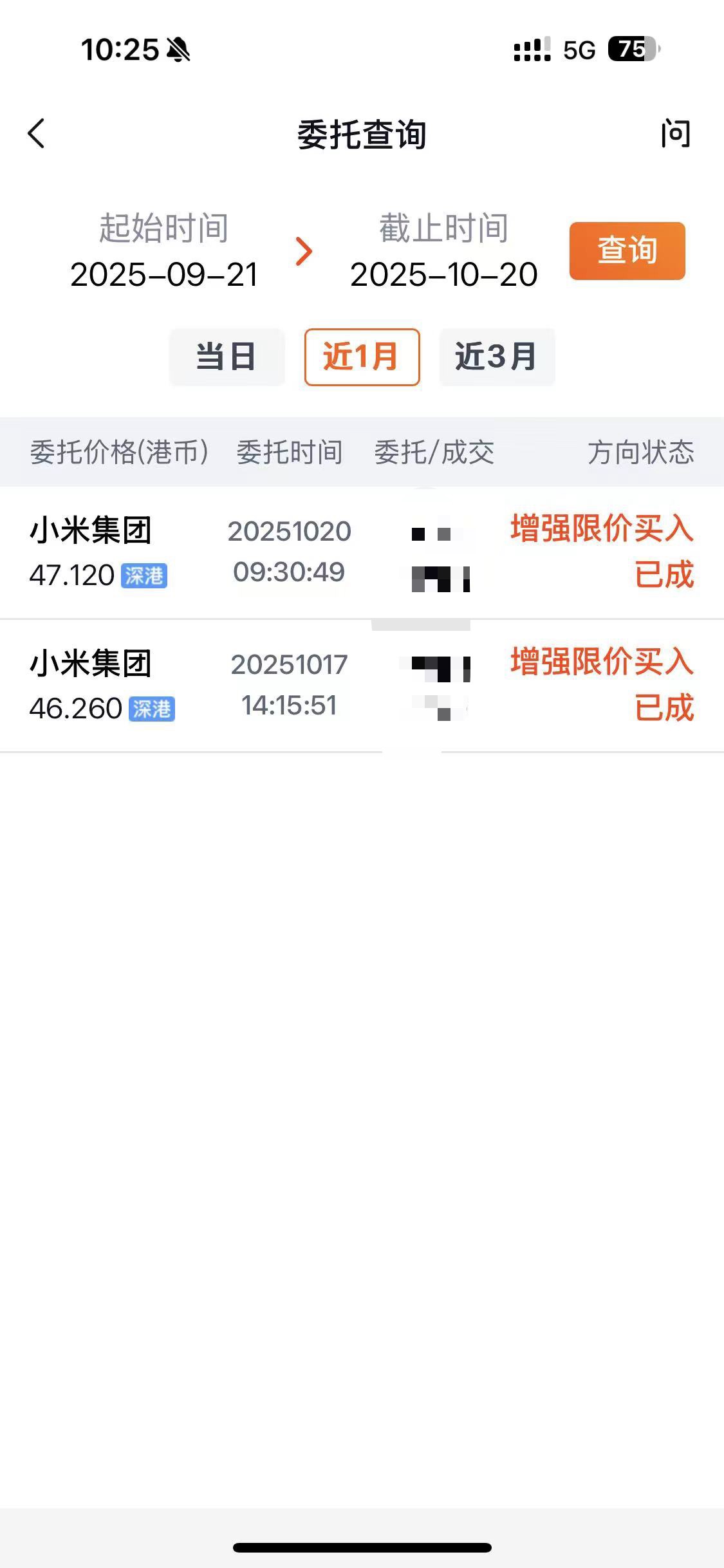The height and width of the screenshot is (1568, 724).
Task: Select the 当日 time filter
Action: coord(227,357)
